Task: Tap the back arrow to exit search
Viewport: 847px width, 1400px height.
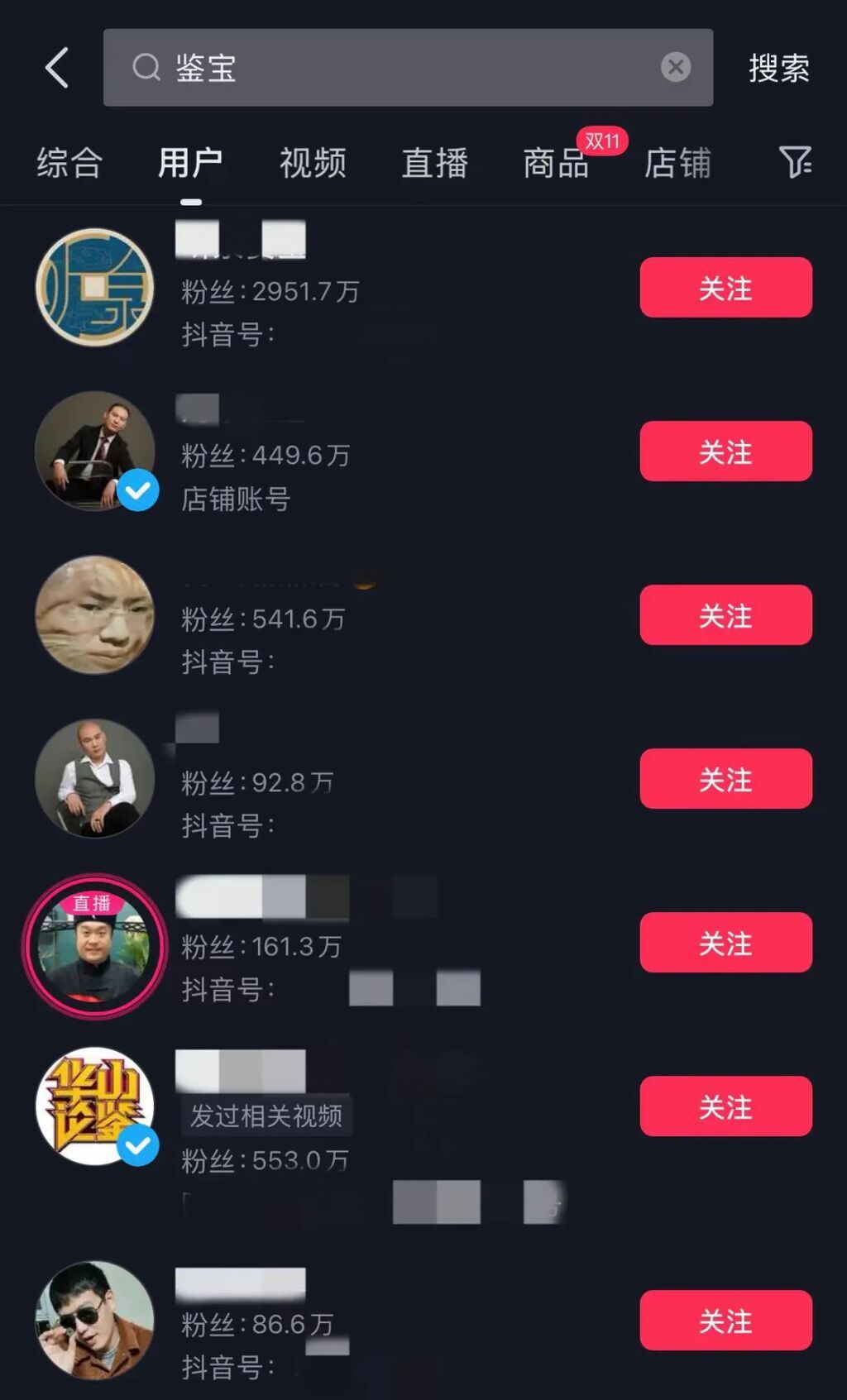Action: pyautogui.click(x=55, y=68)
